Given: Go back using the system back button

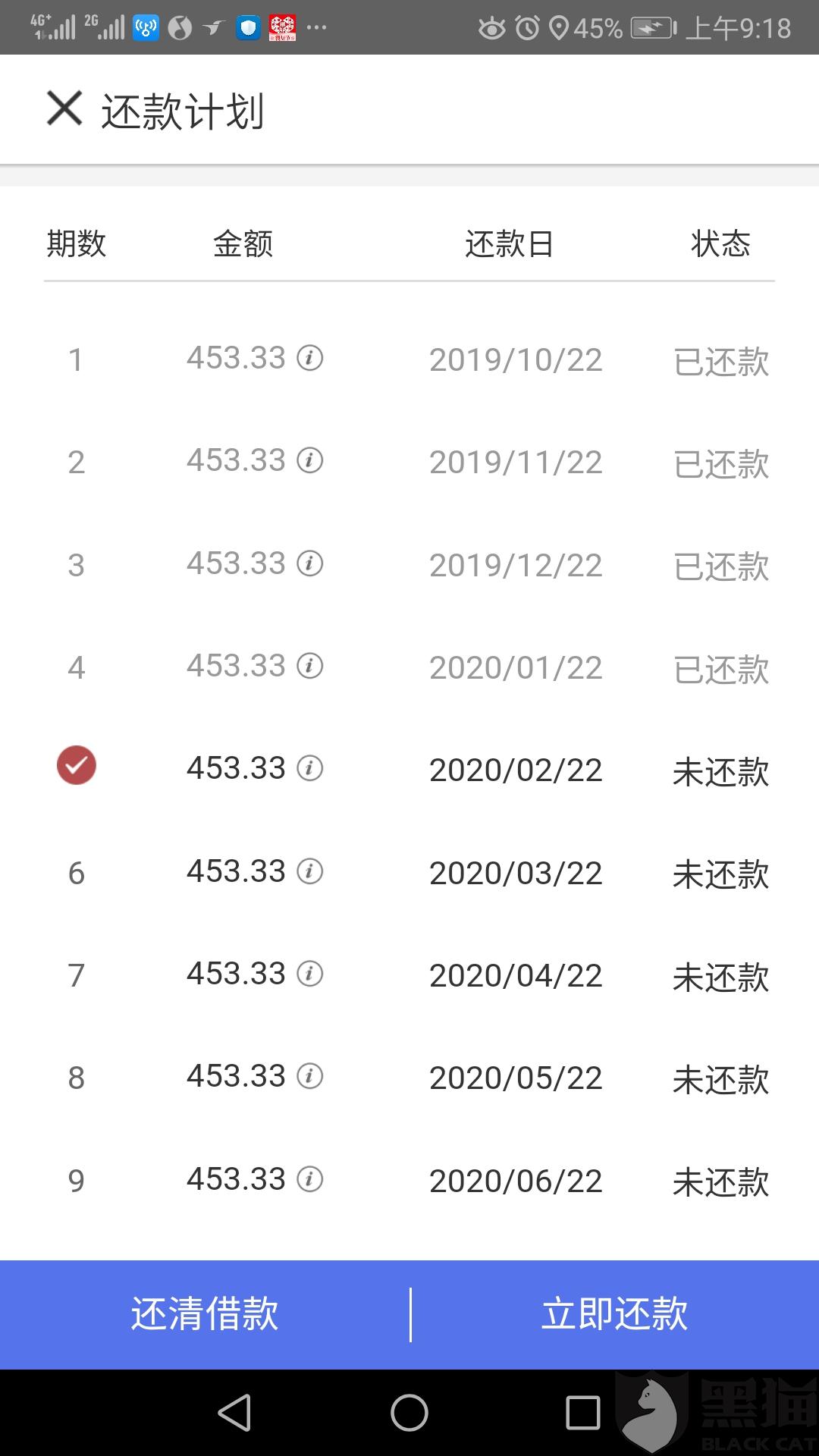Looking at the screenshot, I should (234, 1413).
